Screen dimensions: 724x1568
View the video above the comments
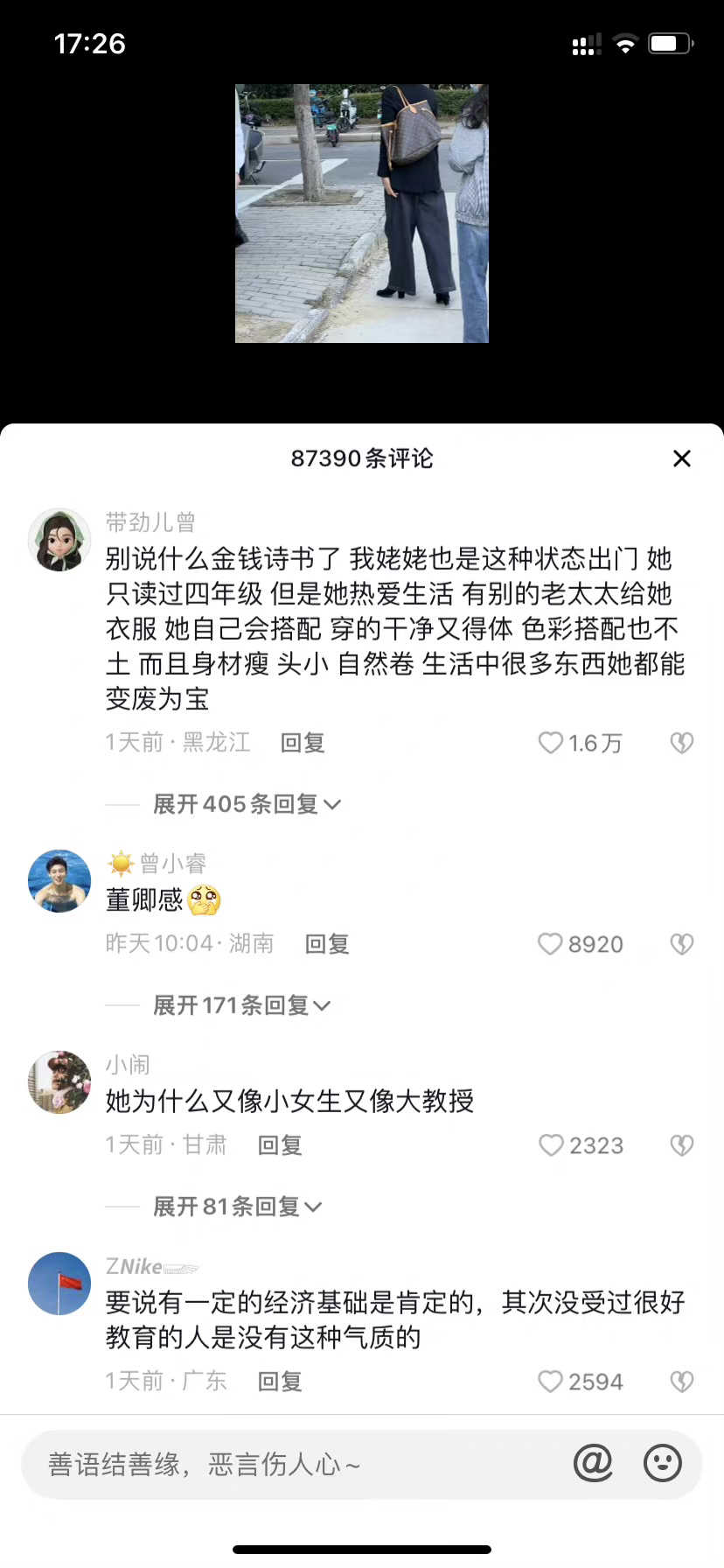(362, 213)
